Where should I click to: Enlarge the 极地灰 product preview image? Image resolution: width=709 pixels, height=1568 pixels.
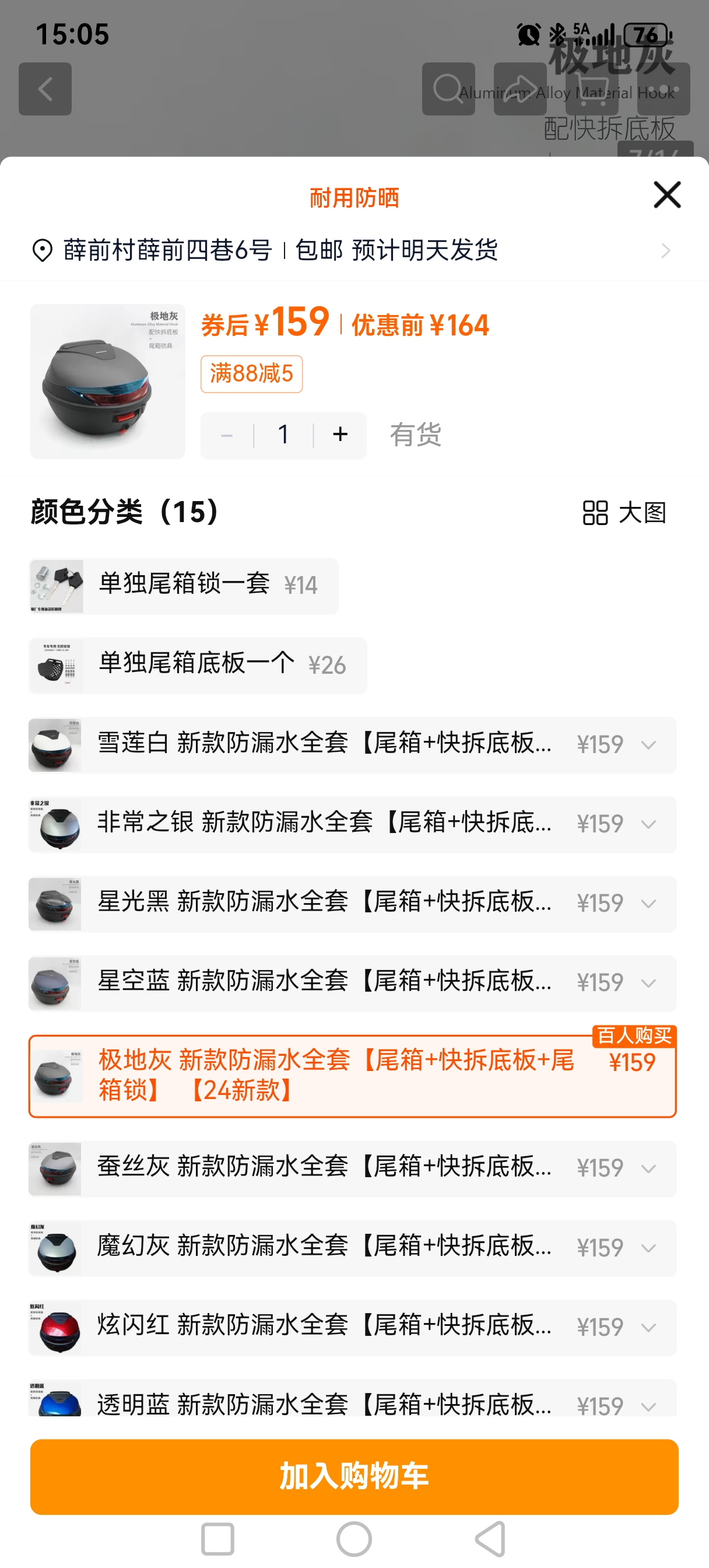pos(108,381)
